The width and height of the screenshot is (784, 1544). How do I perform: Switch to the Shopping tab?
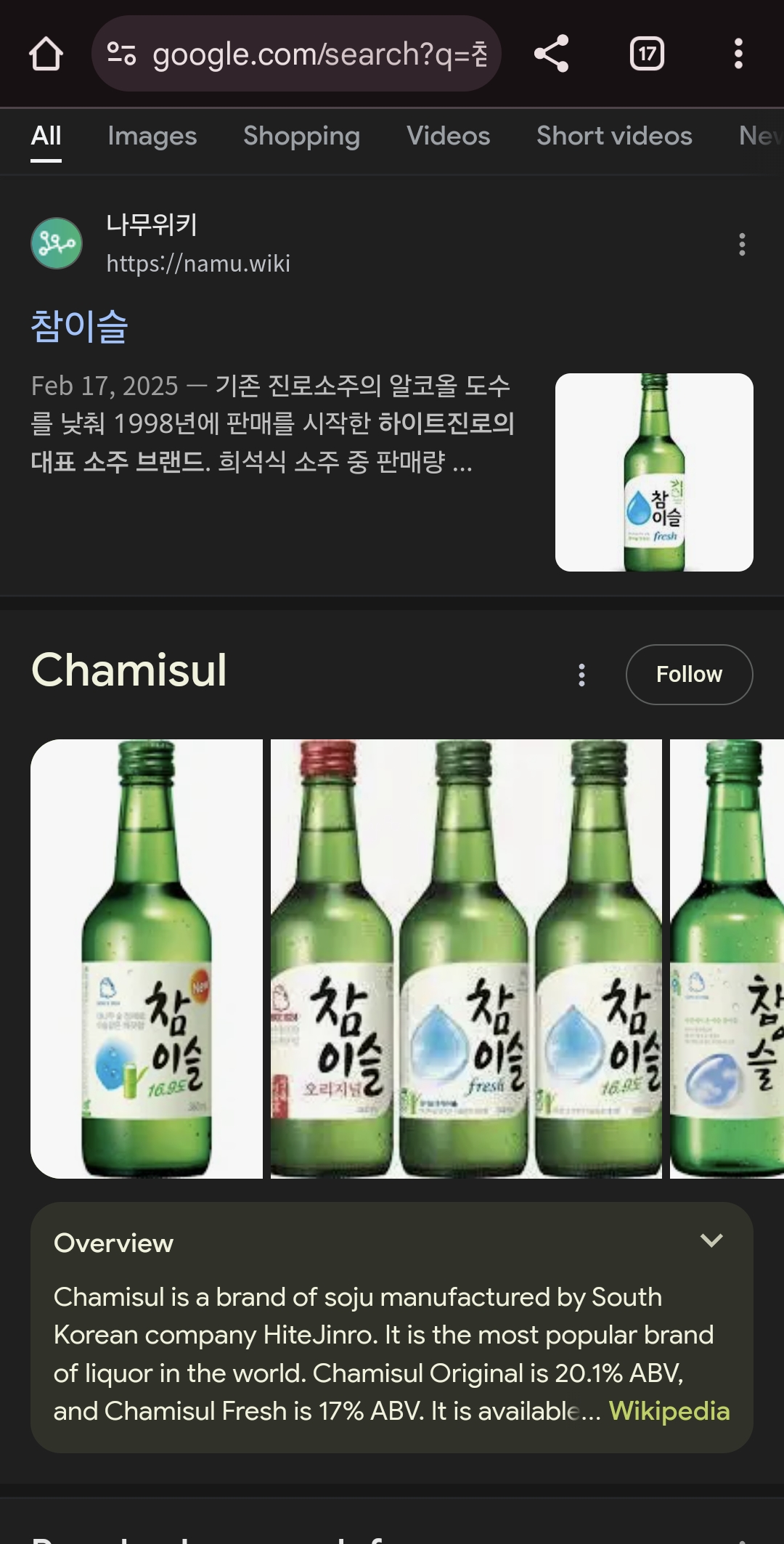pos(301,136)
